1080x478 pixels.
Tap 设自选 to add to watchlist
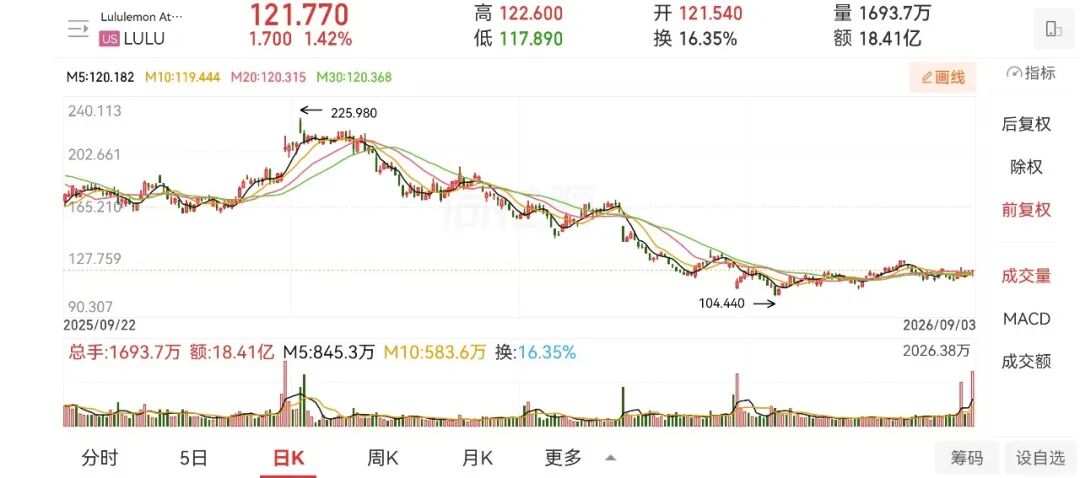pyautogui.click(x=1040, y=458)
